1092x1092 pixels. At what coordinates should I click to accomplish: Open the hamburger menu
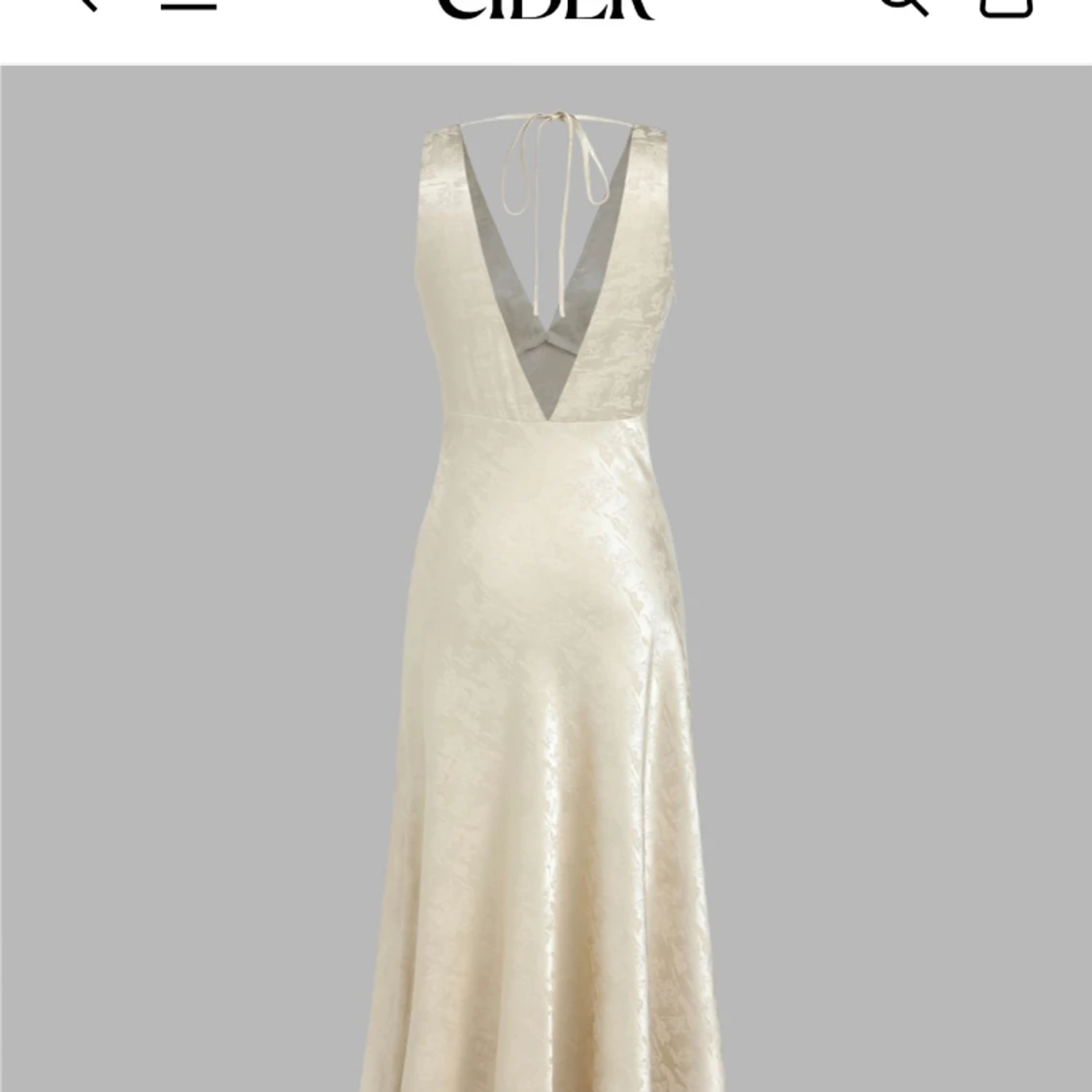[188, 4]
